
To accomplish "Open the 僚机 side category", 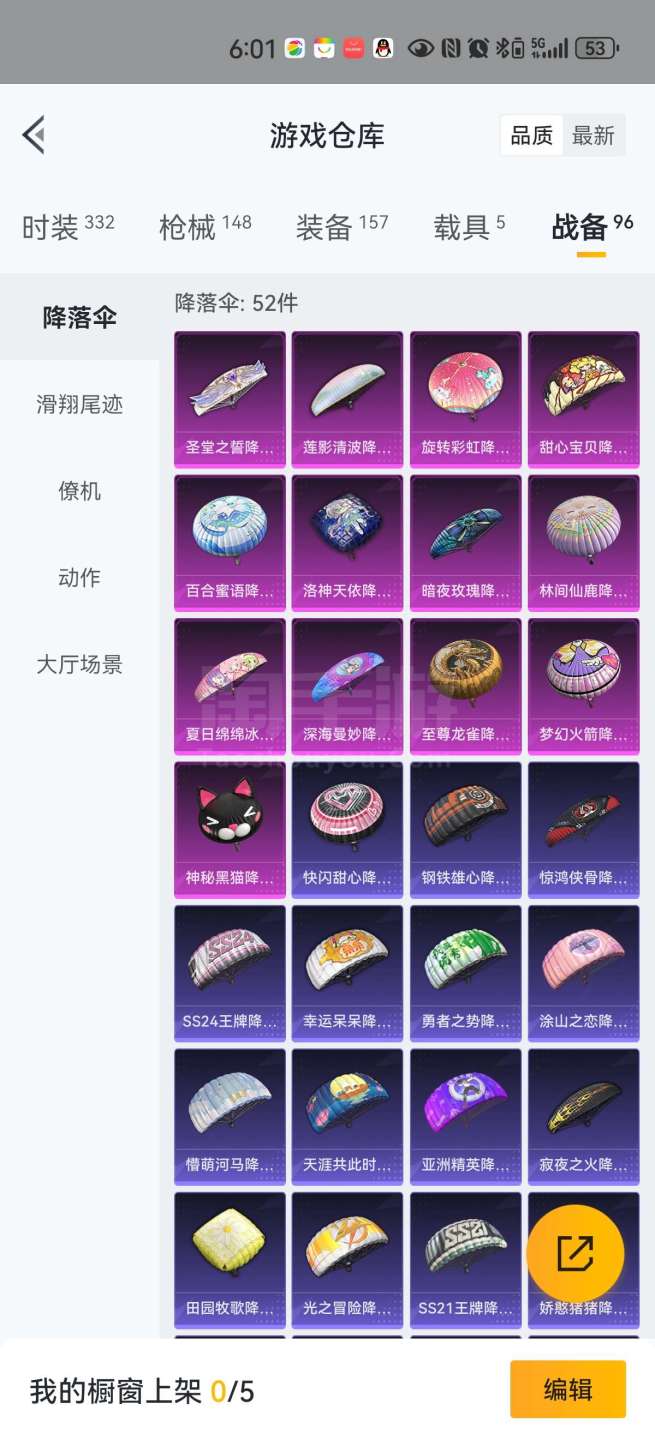I will point(80,491).
